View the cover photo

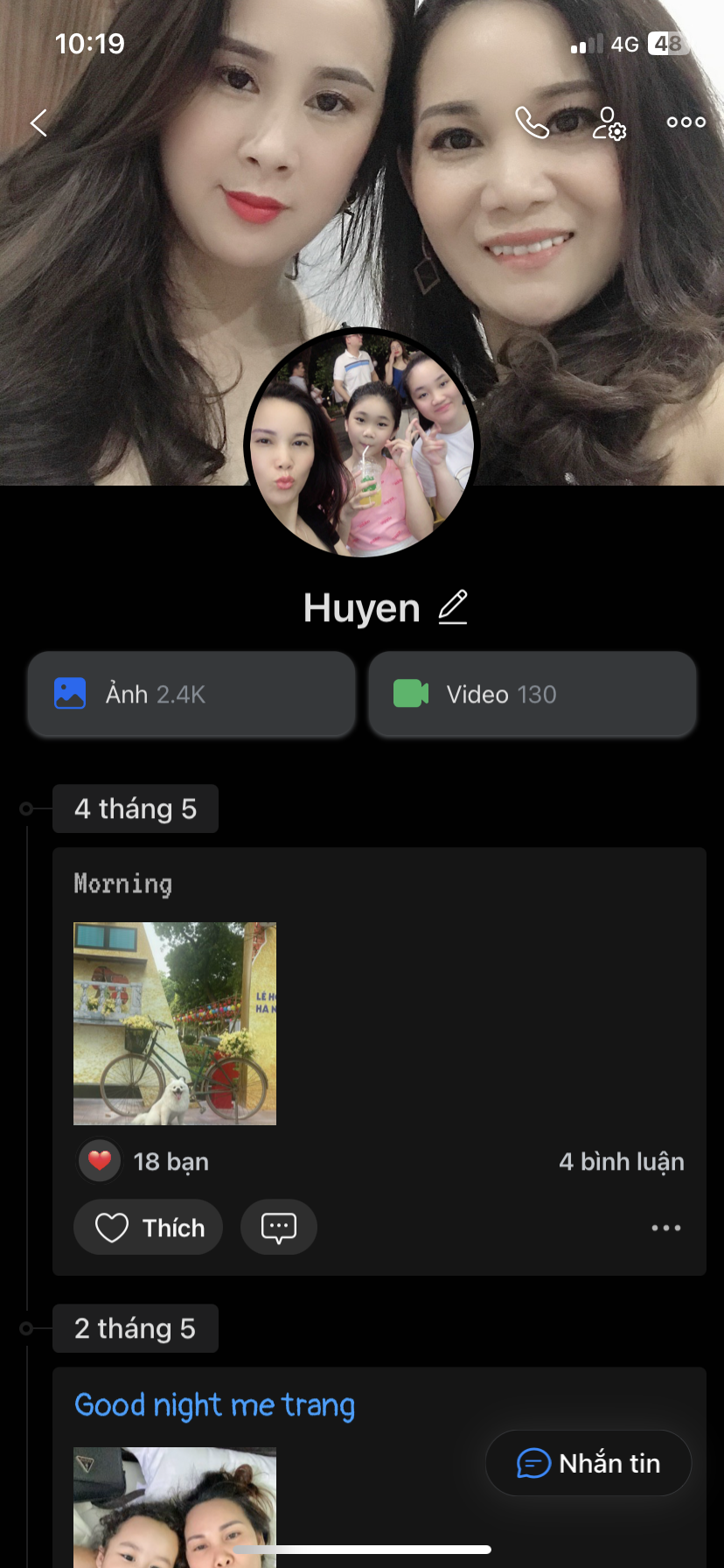(x=131, y=262)
